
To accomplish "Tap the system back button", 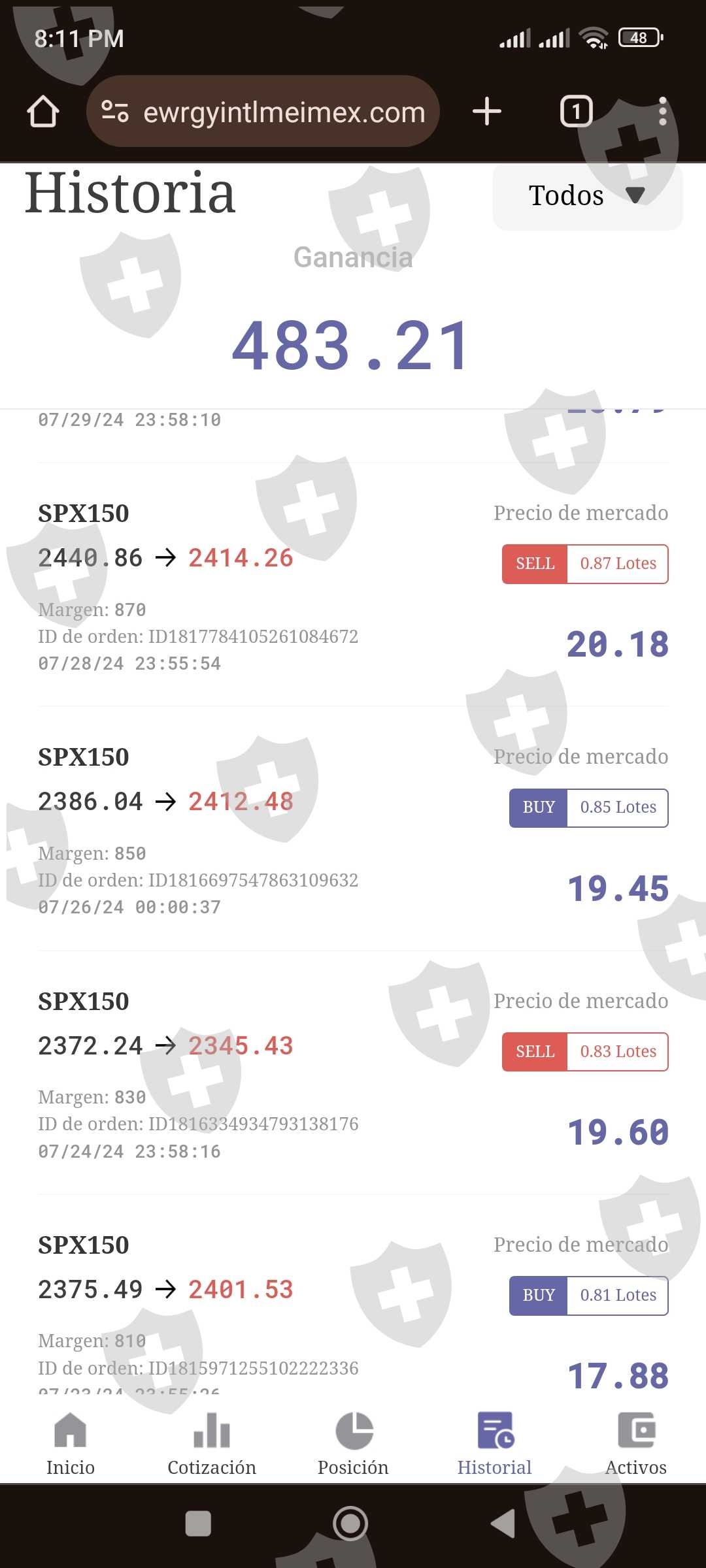I will pyautogui.click(x=503, y=1524).
